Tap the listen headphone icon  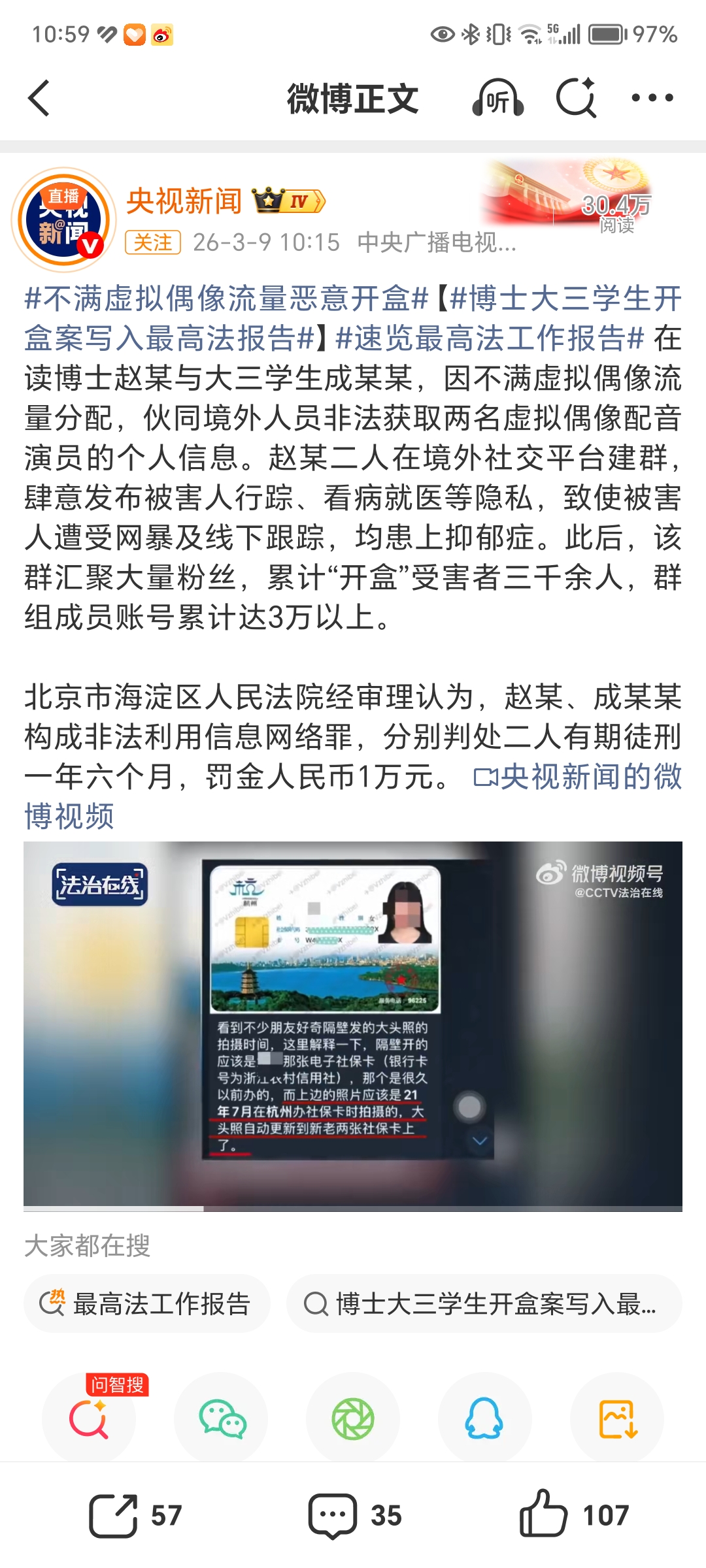coord(498,98)
